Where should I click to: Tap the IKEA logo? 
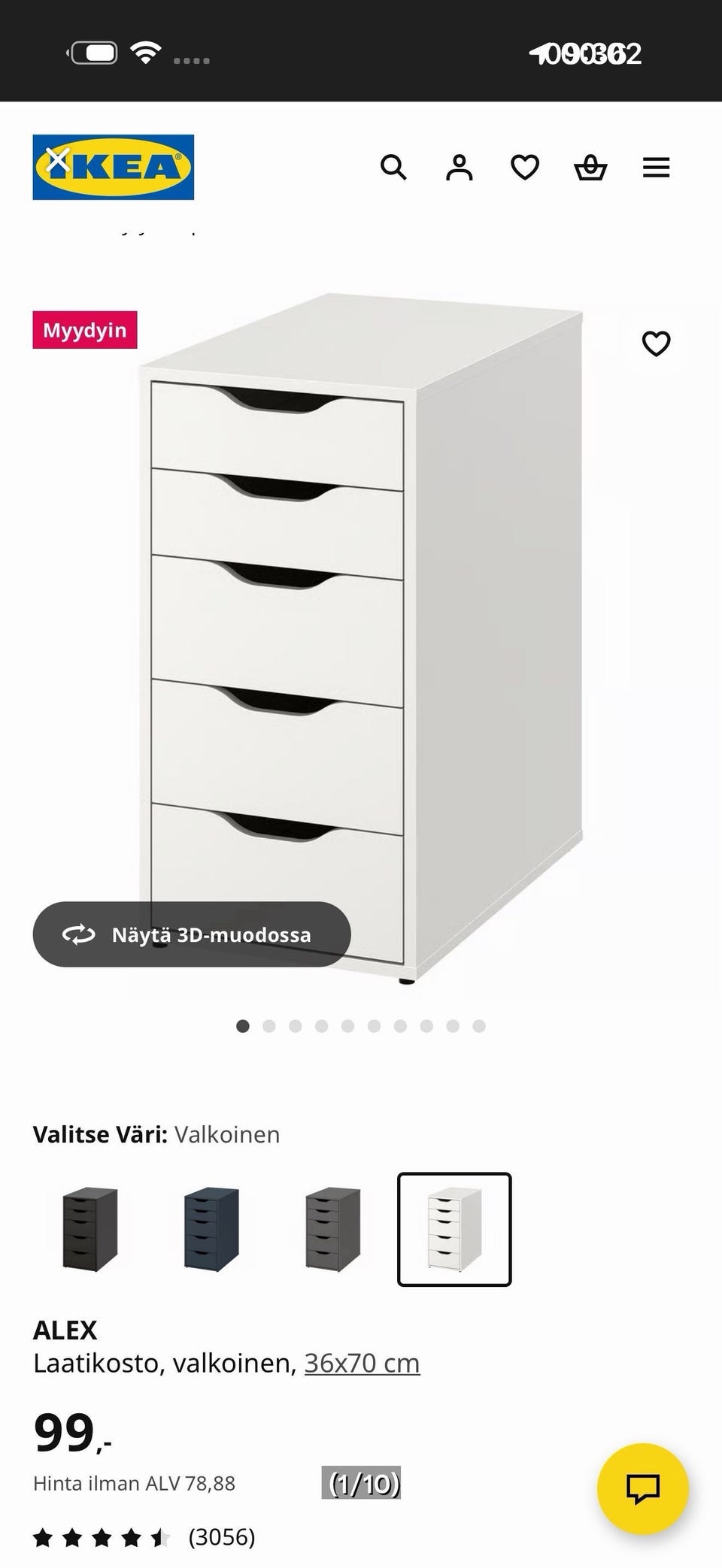point(113,166)
